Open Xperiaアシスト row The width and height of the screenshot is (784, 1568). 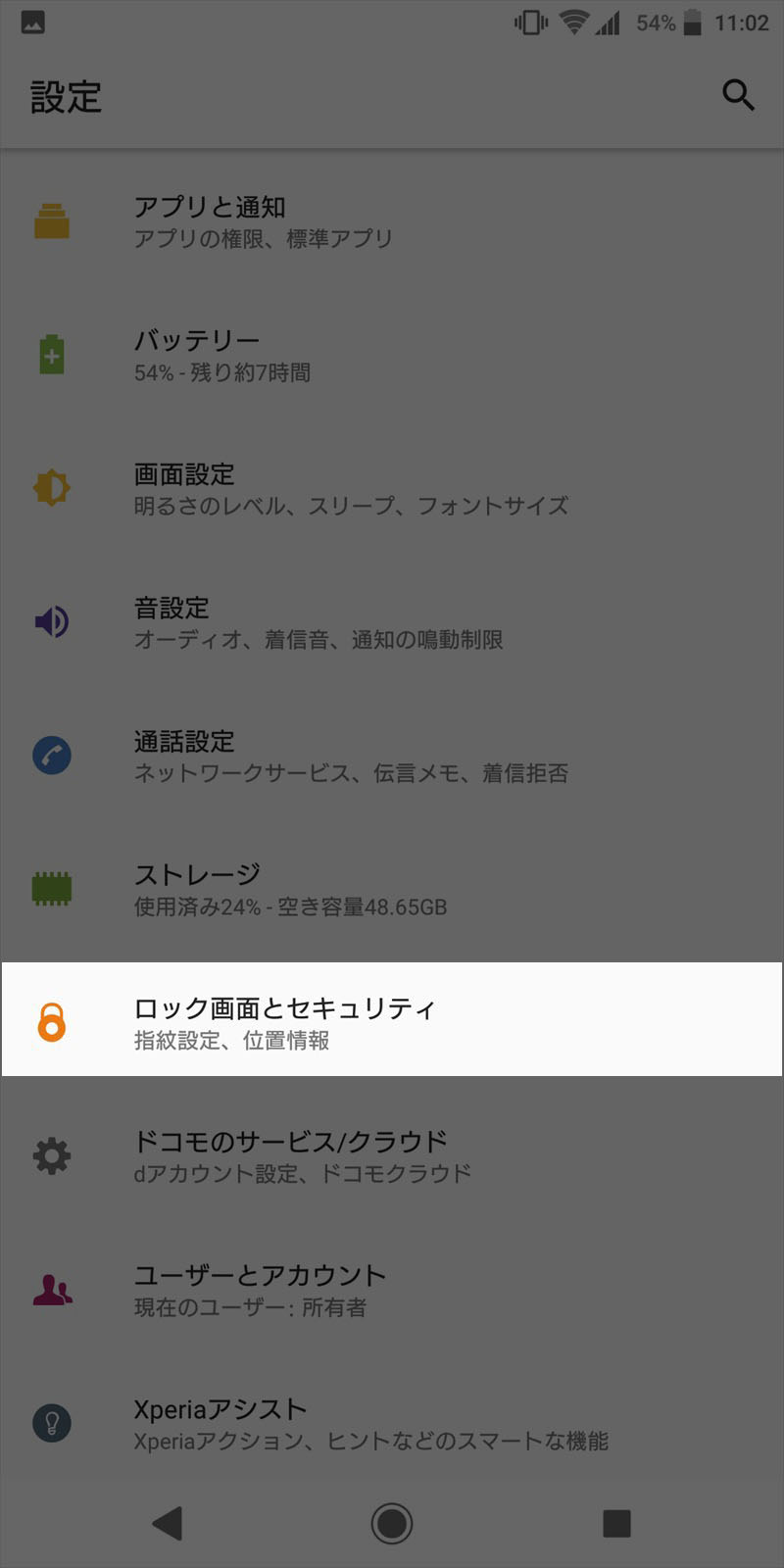(x=392, y=1423)
